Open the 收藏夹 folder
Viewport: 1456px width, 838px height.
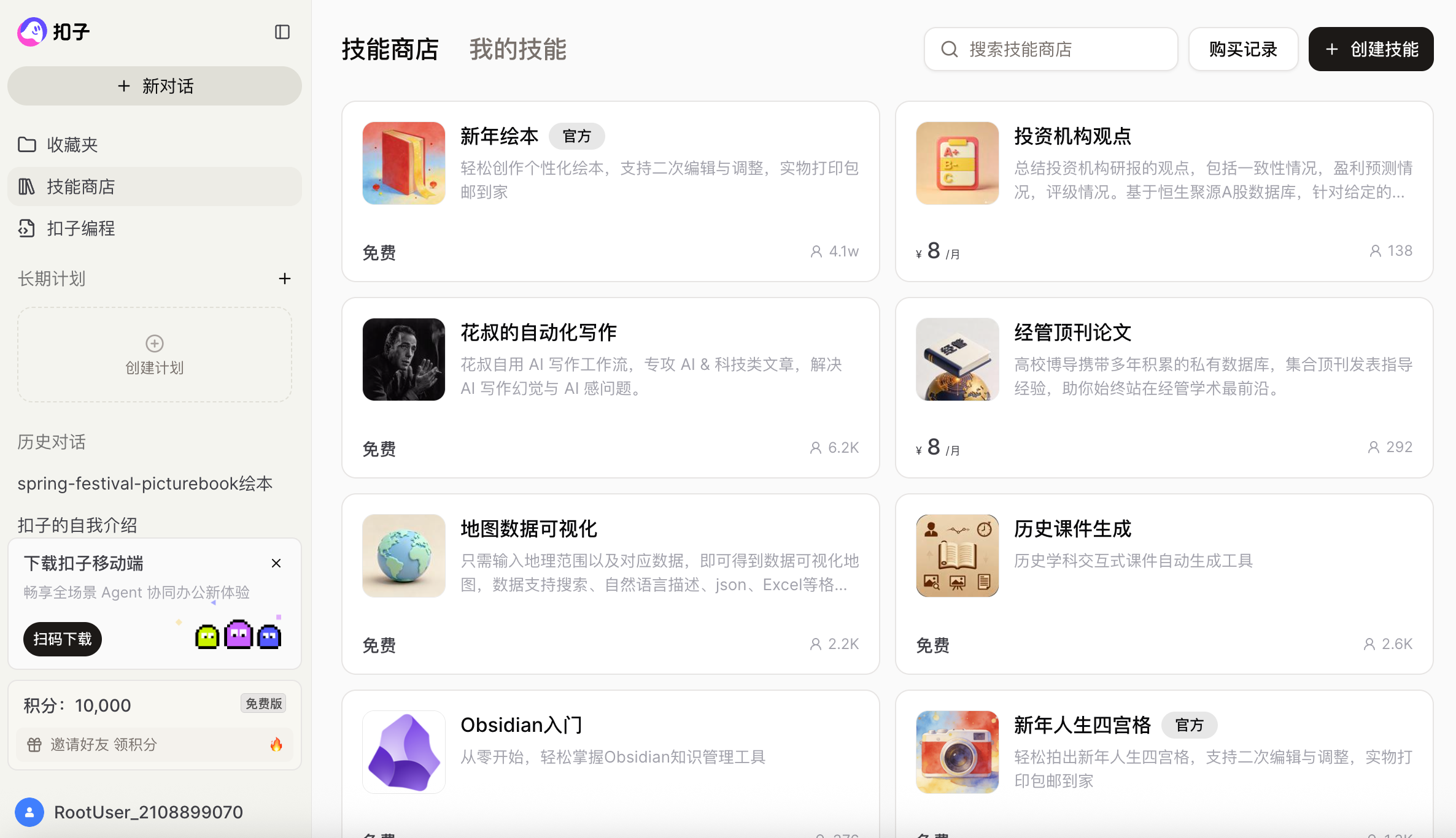click(x=72, y=145)
